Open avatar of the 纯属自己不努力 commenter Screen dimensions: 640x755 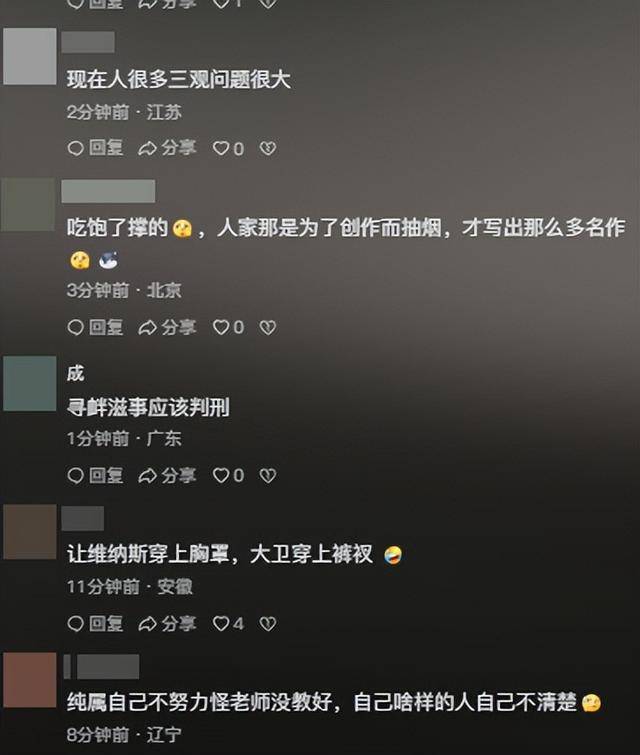(30, 680)
